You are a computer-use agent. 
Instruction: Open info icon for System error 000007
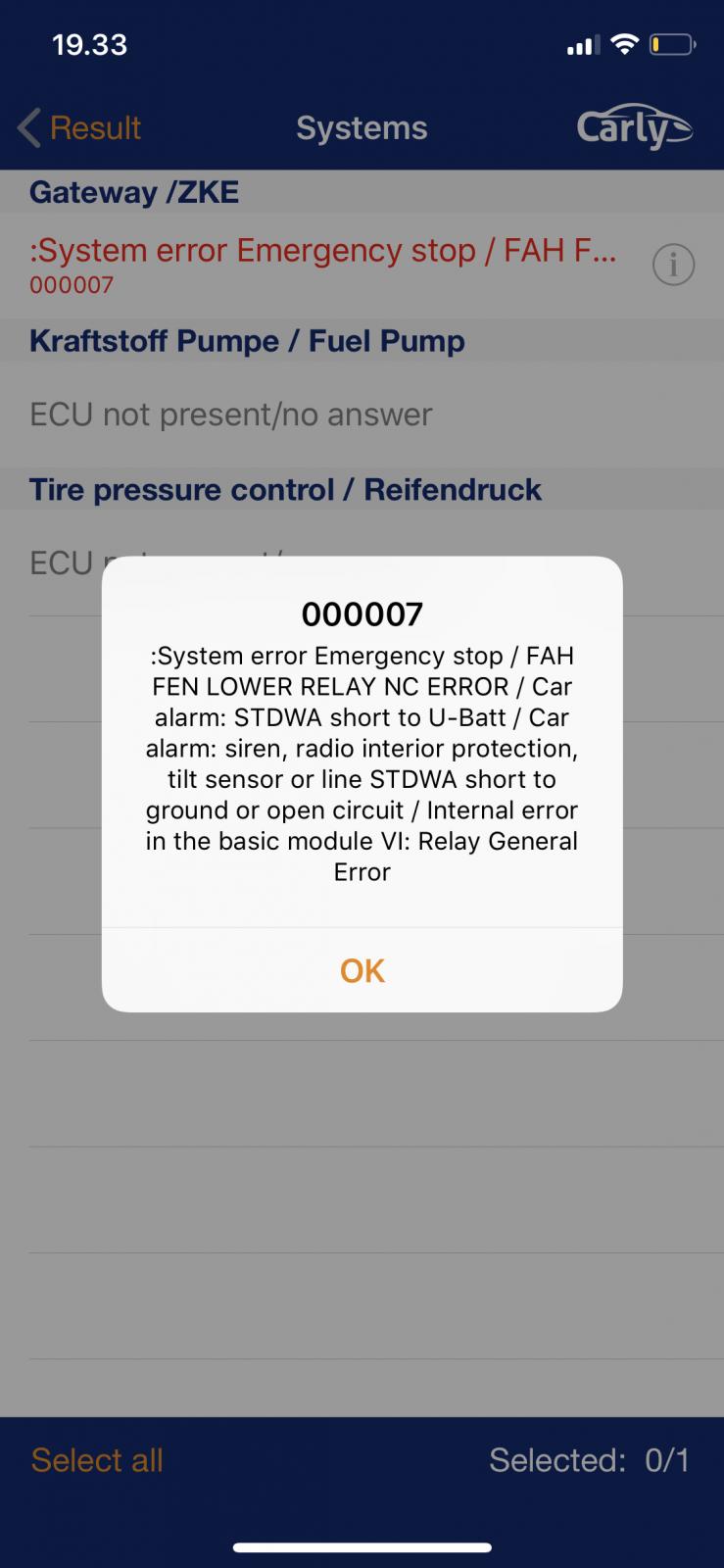(x=673, y=265)
